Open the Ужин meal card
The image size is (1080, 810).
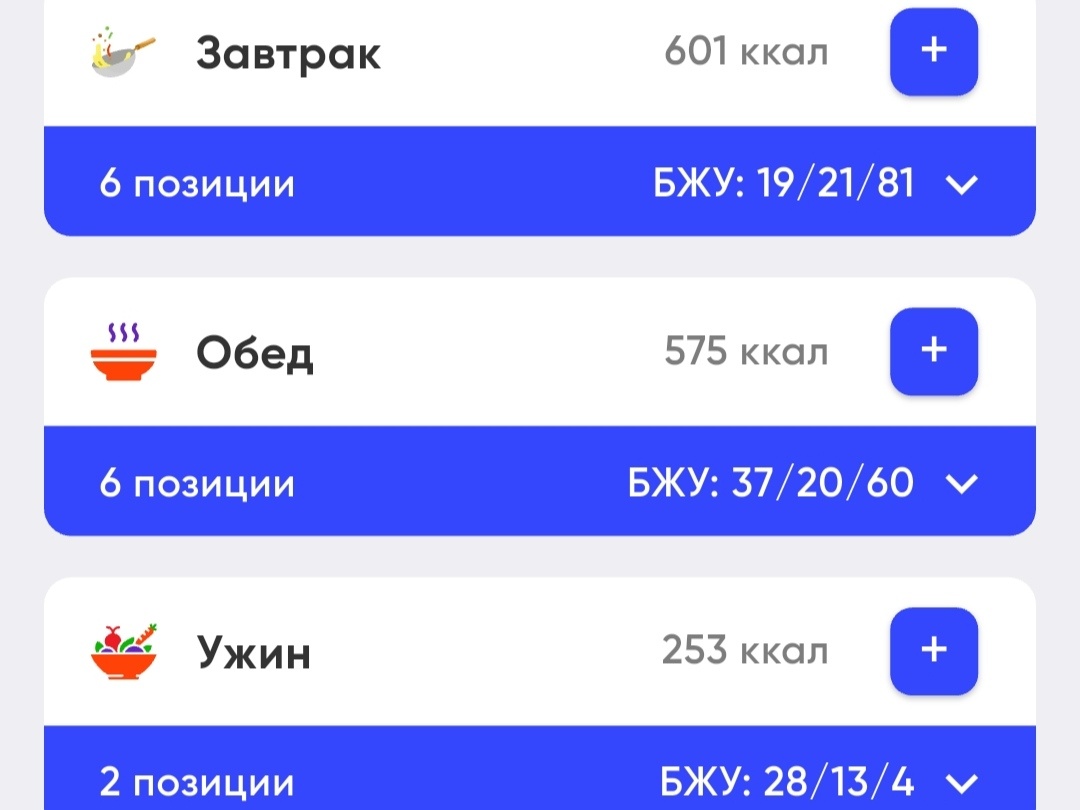click(x=253, y=653)
